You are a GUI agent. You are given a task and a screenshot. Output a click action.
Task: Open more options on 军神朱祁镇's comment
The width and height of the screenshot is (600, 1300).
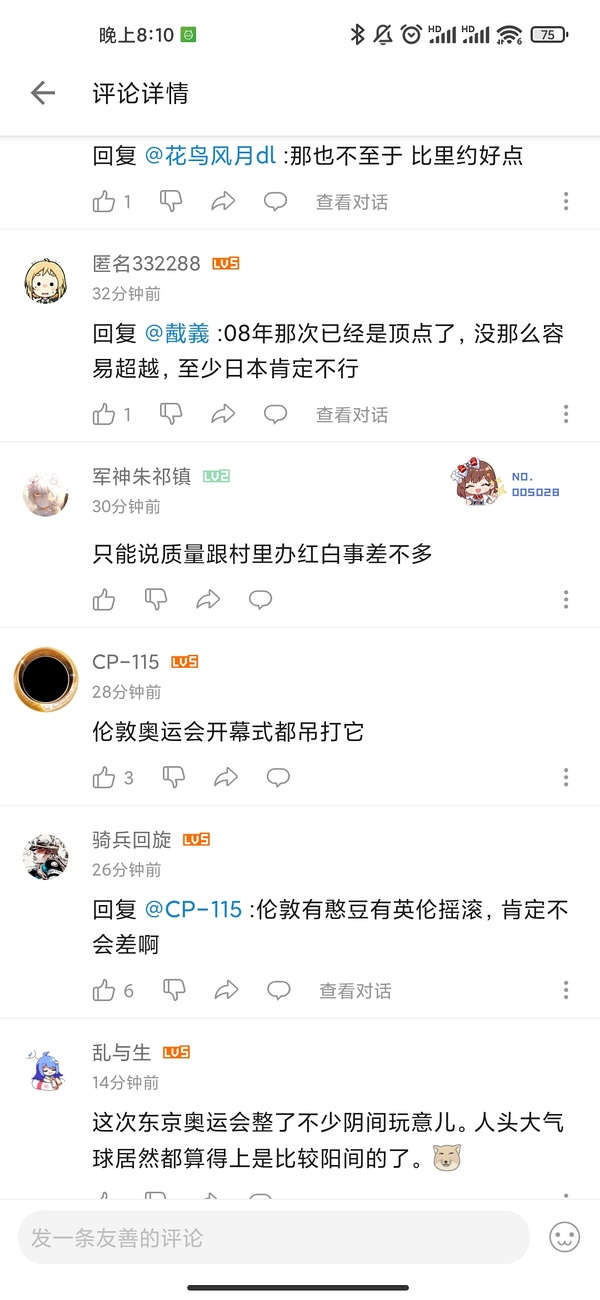[x=566, y=600]
